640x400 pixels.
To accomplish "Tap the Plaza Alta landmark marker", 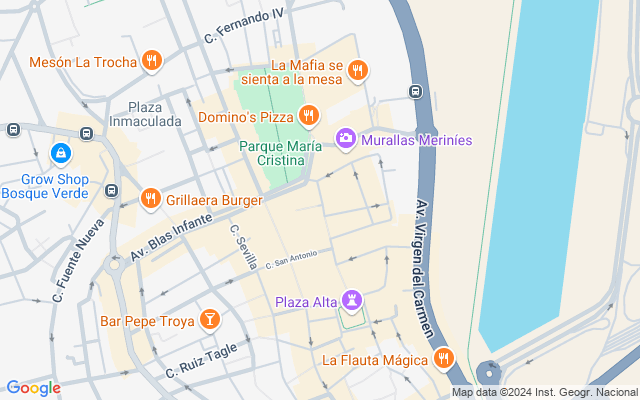I will (x=352, y=301).
